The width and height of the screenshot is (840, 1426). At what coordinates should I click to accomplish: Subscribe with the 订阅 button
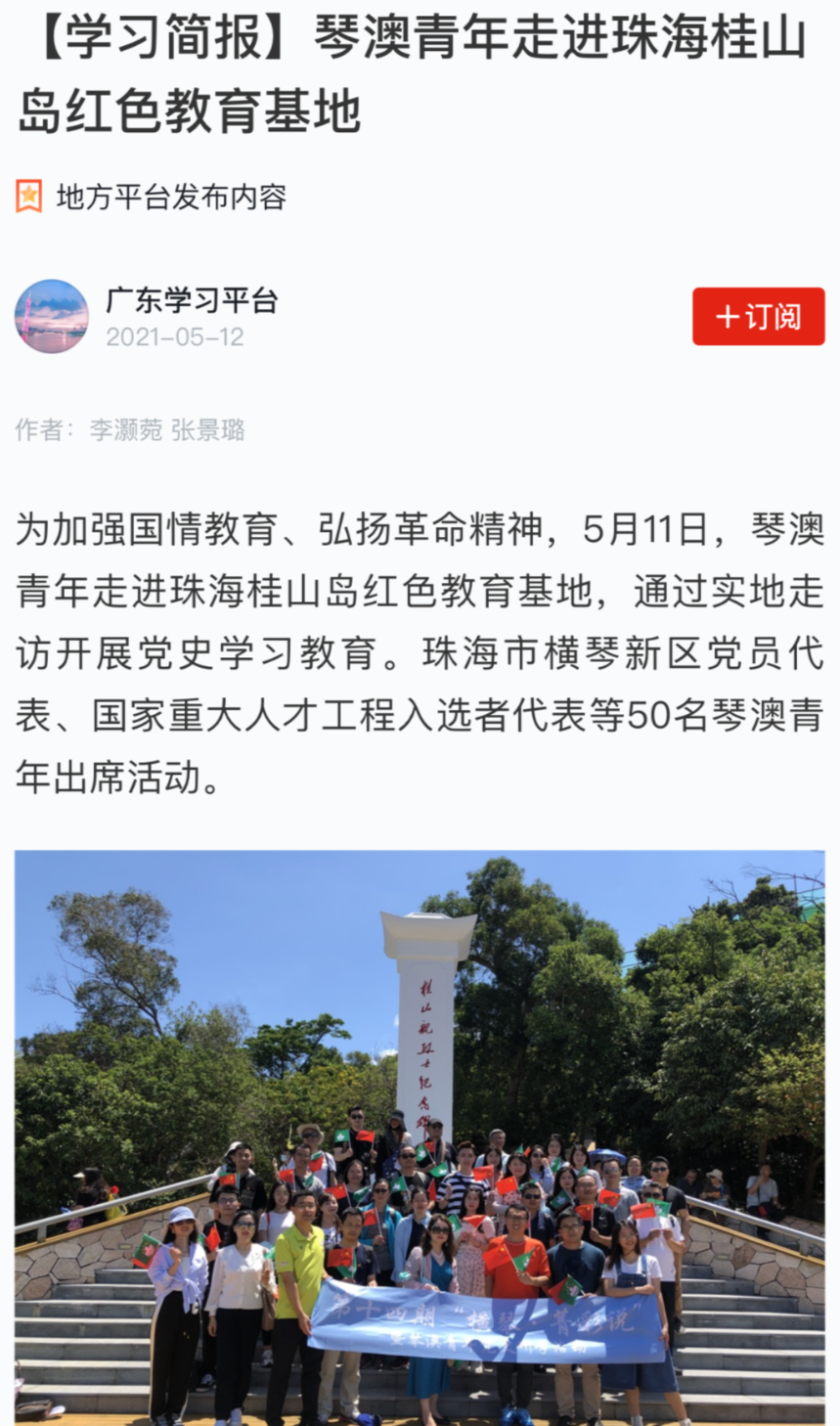tap(758, 317)
